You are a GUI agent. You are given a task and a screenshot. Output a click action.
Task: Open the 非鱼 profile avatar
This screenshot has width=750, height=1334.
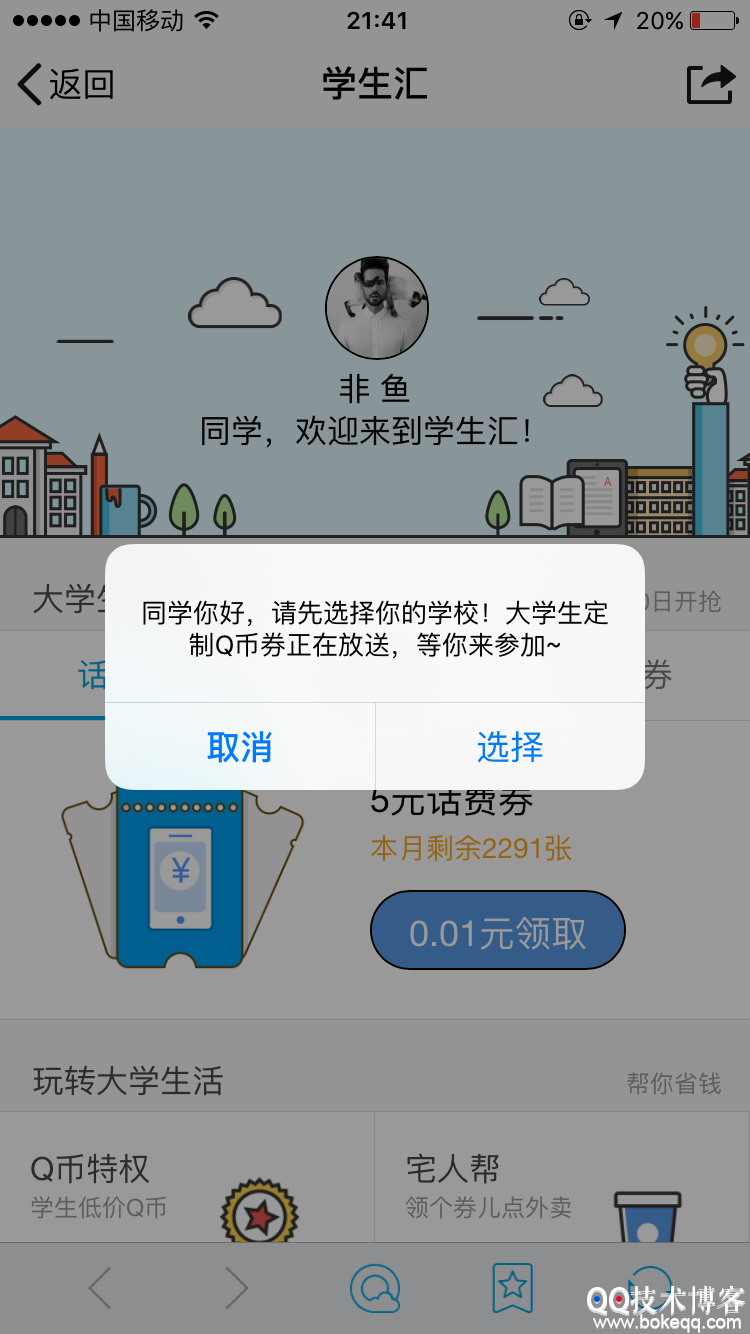coord(377,308)
